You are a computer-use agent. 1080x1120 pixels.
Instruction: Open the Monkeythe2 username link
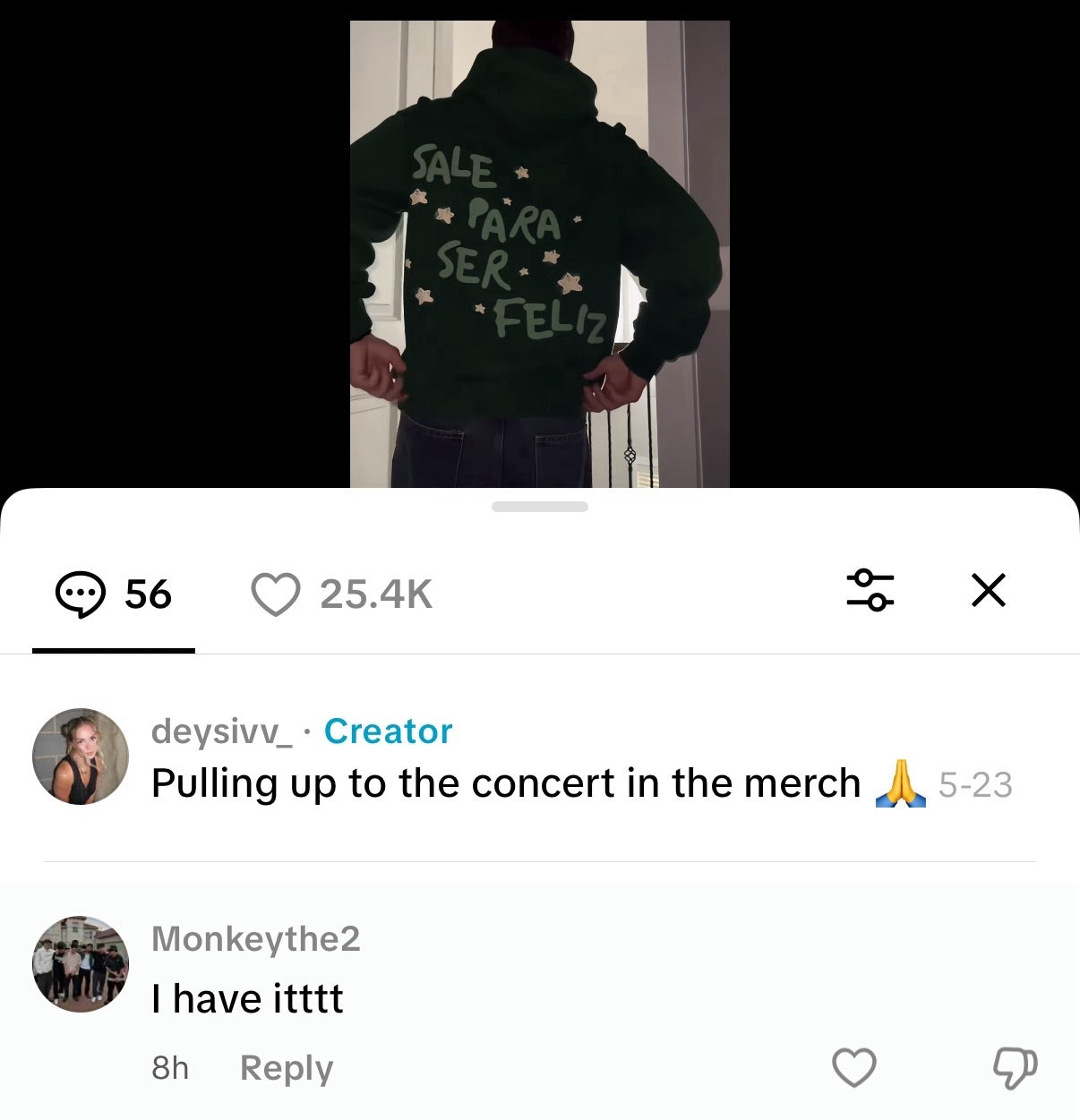coord(255,939)
